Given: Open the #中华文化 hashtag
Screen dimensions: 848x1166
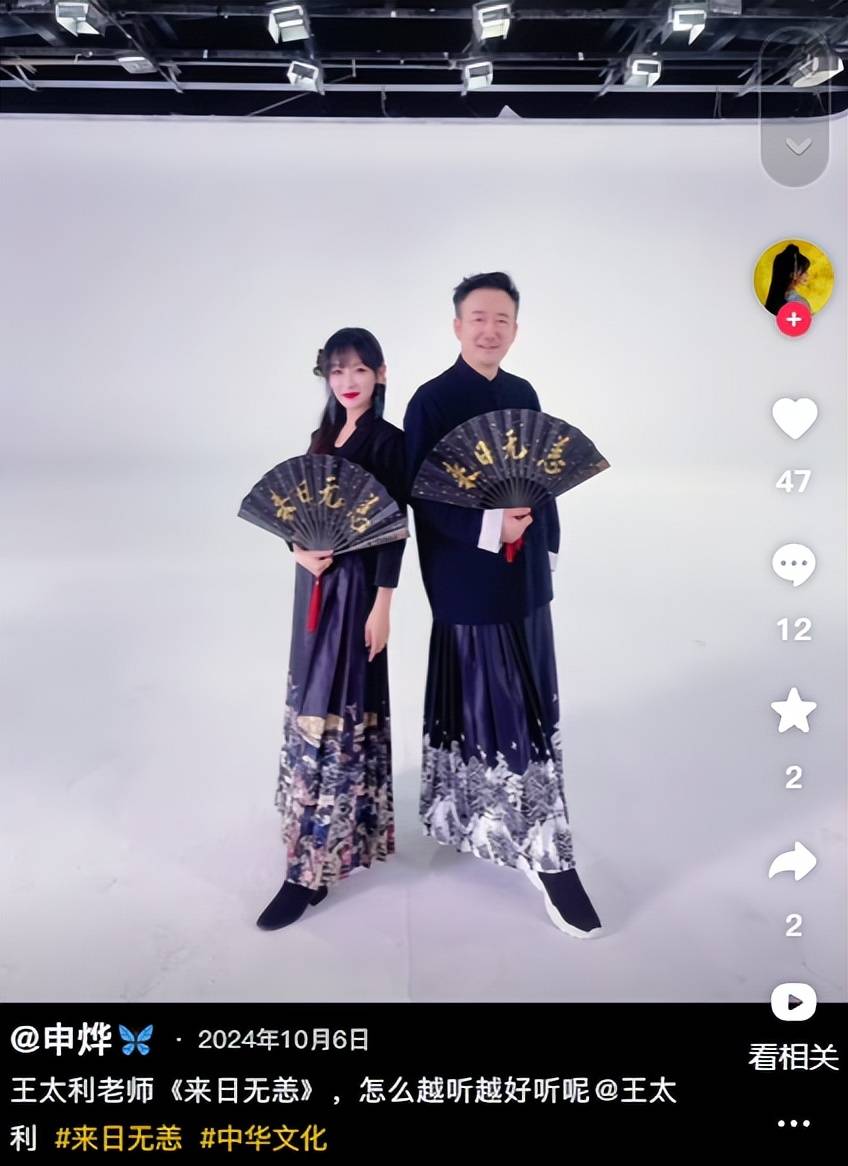Looking at the screenshot, I should point(263,1138).
